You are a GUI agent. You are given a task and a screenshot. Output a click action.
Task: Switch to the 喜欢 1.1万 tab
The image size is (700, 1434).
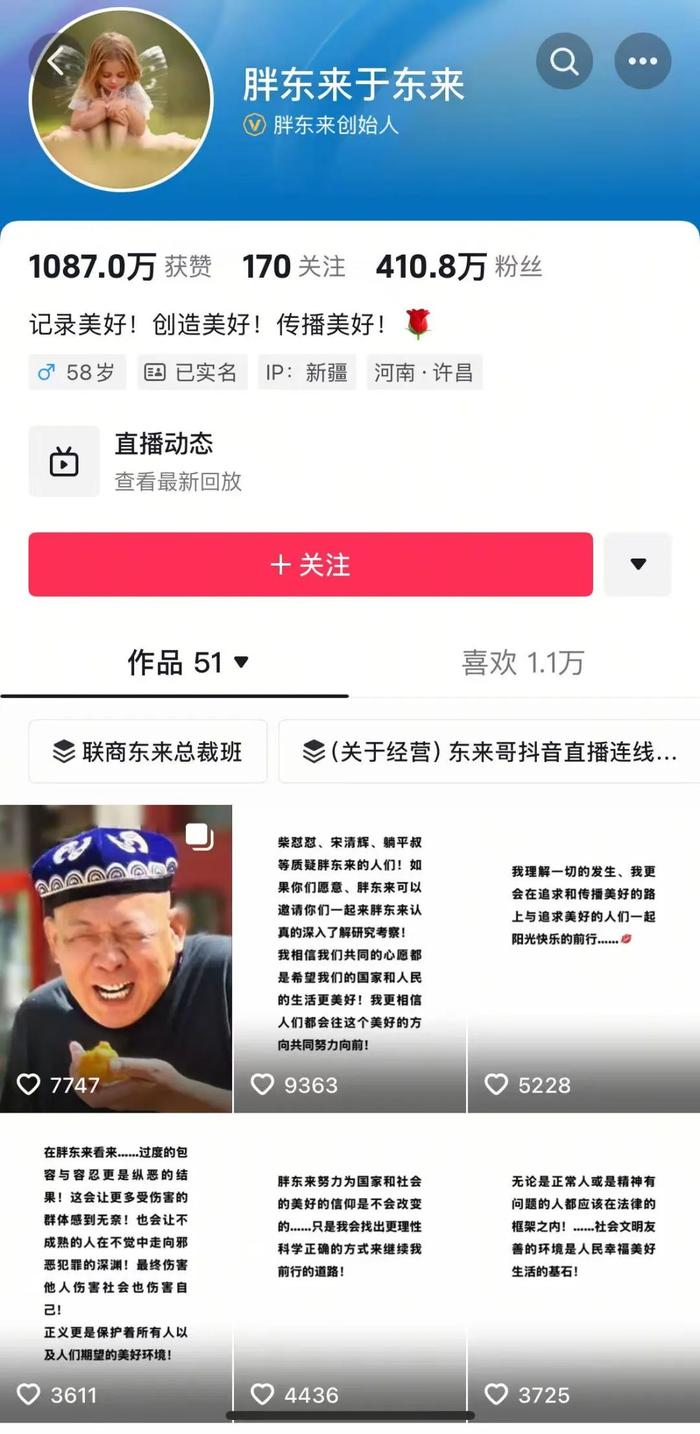[x=522, y=662]
